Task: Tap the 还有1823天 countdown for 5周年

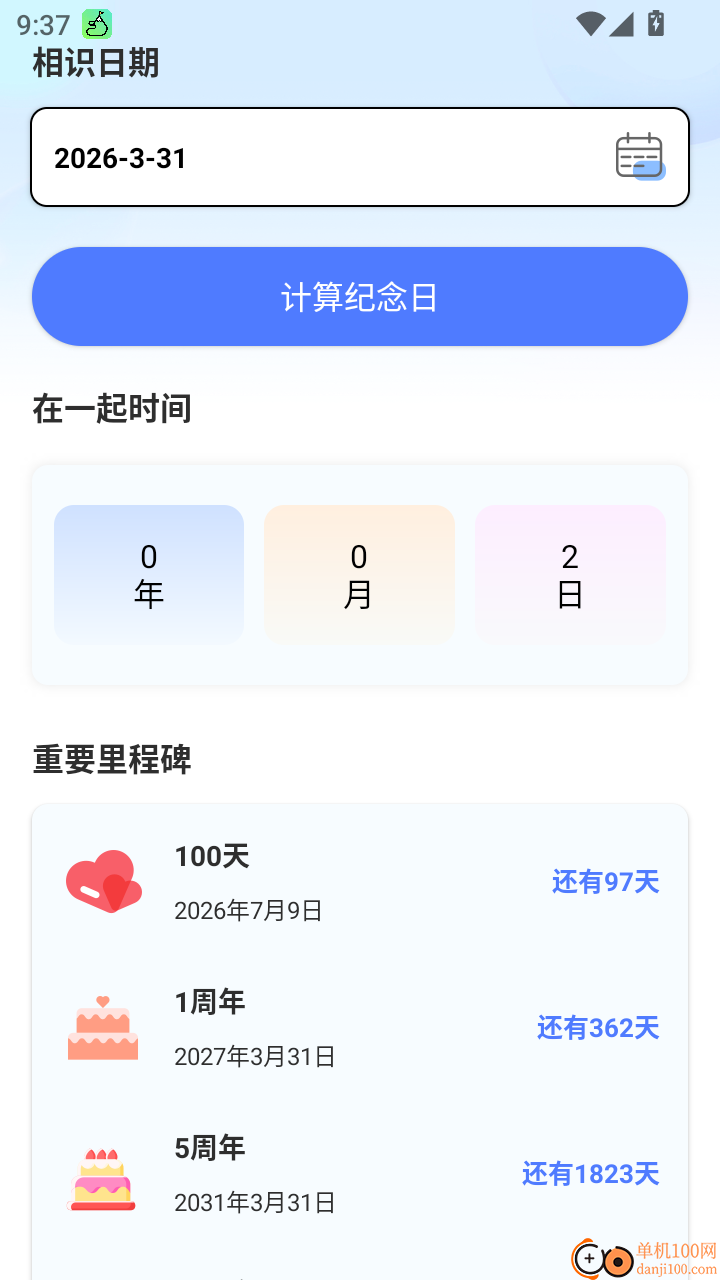Action: point(590,1174)
